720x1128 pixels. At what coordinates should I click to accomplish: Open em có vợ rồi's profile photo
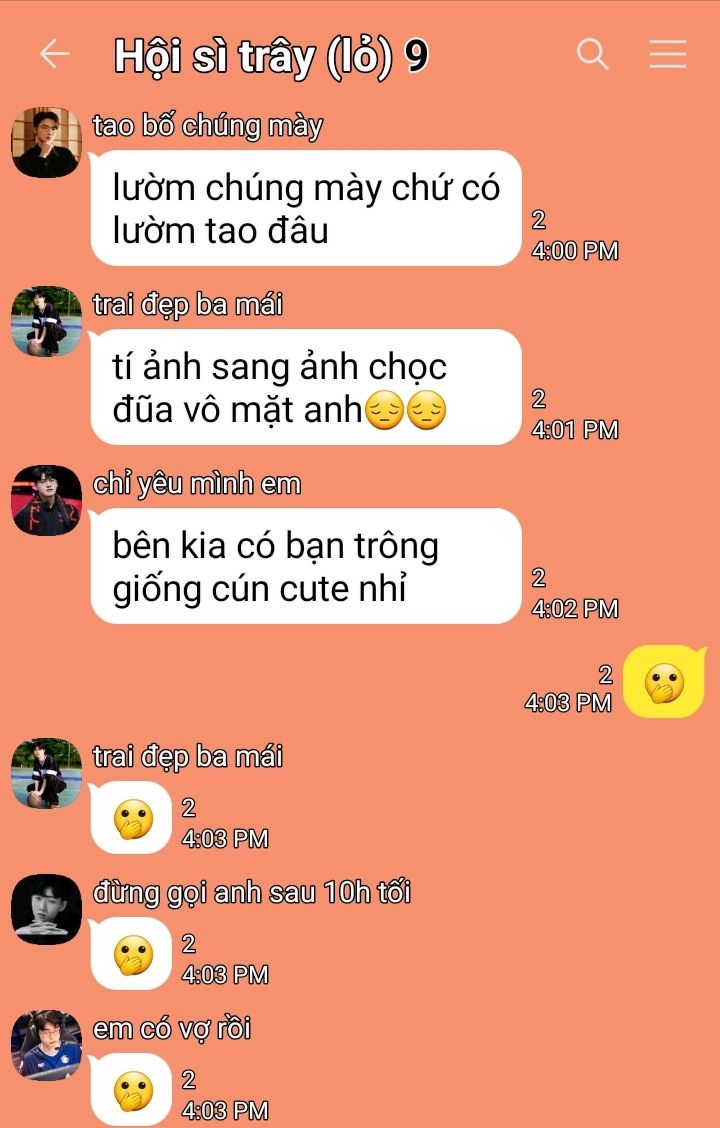tap(46, 1045)
